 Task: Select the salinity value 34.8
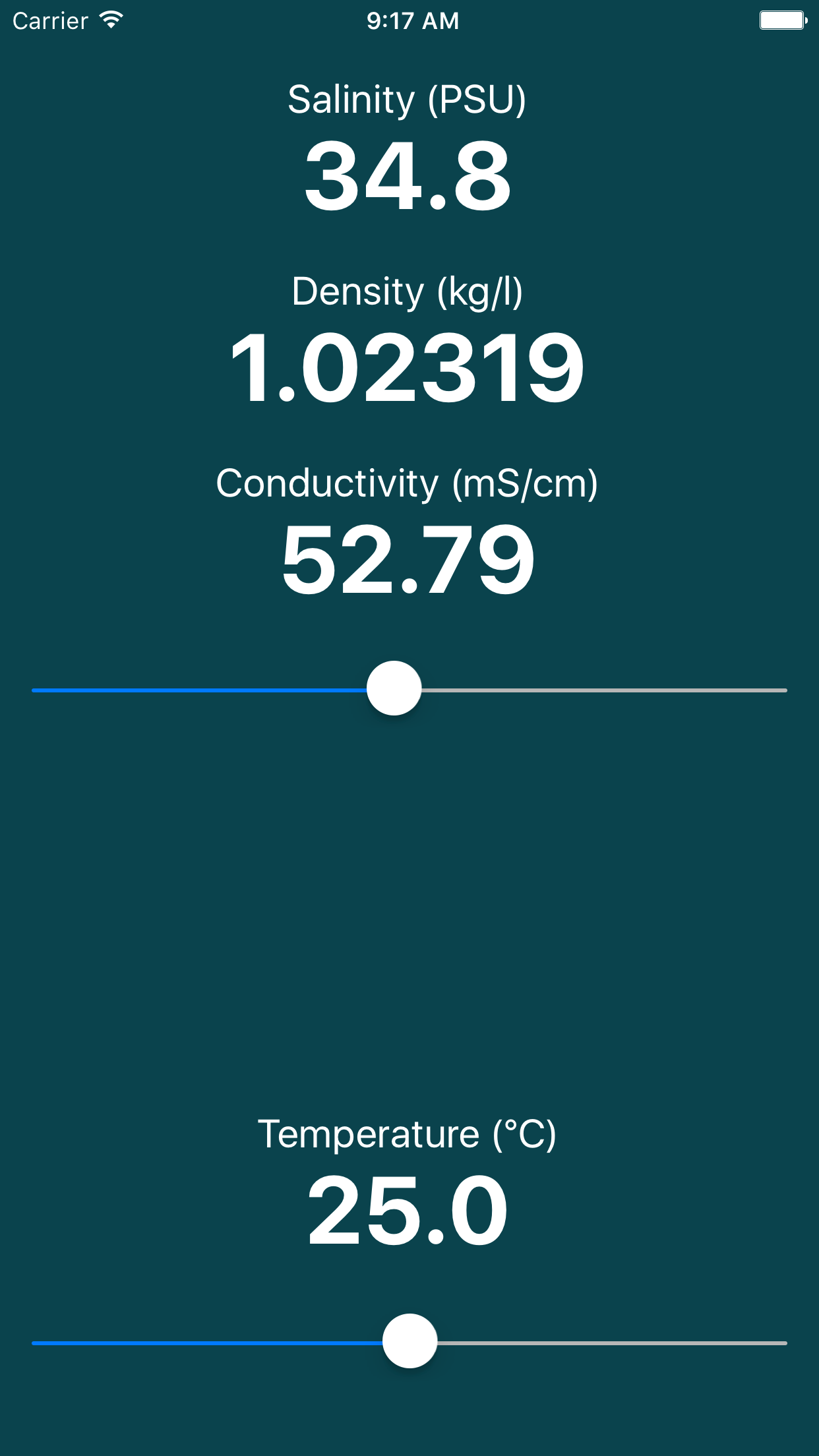[409, 175]
